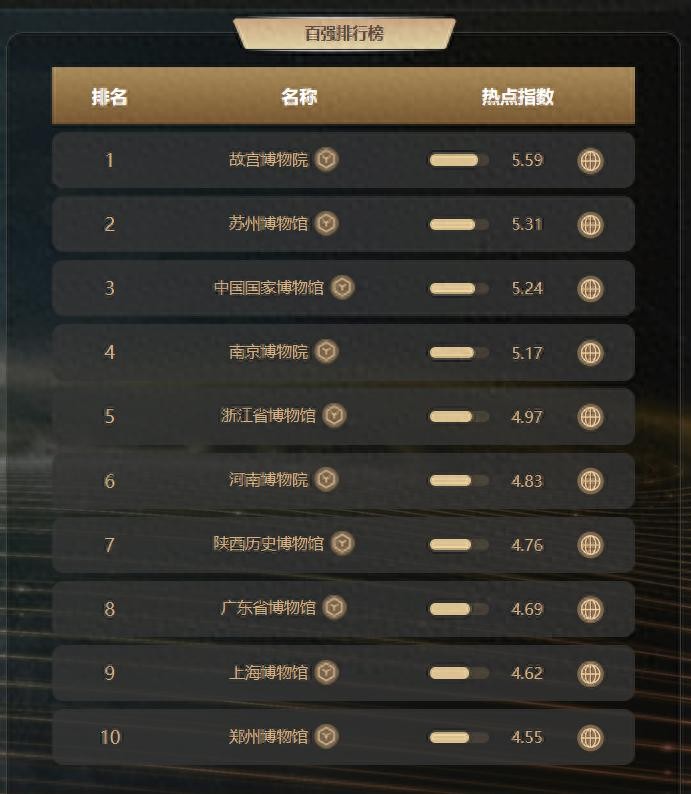Select the cube icon next to 南京博物院
Viewport: 691px width, 794px height.
coord(326,351)
